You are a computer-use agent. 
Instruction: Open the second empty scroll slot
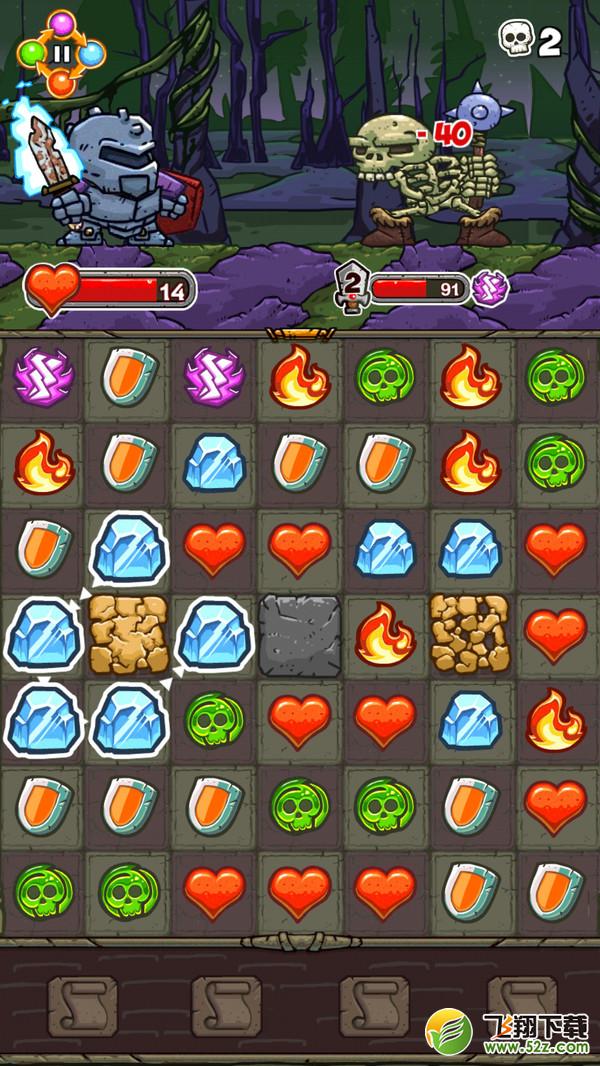(x=226, y=1006)
